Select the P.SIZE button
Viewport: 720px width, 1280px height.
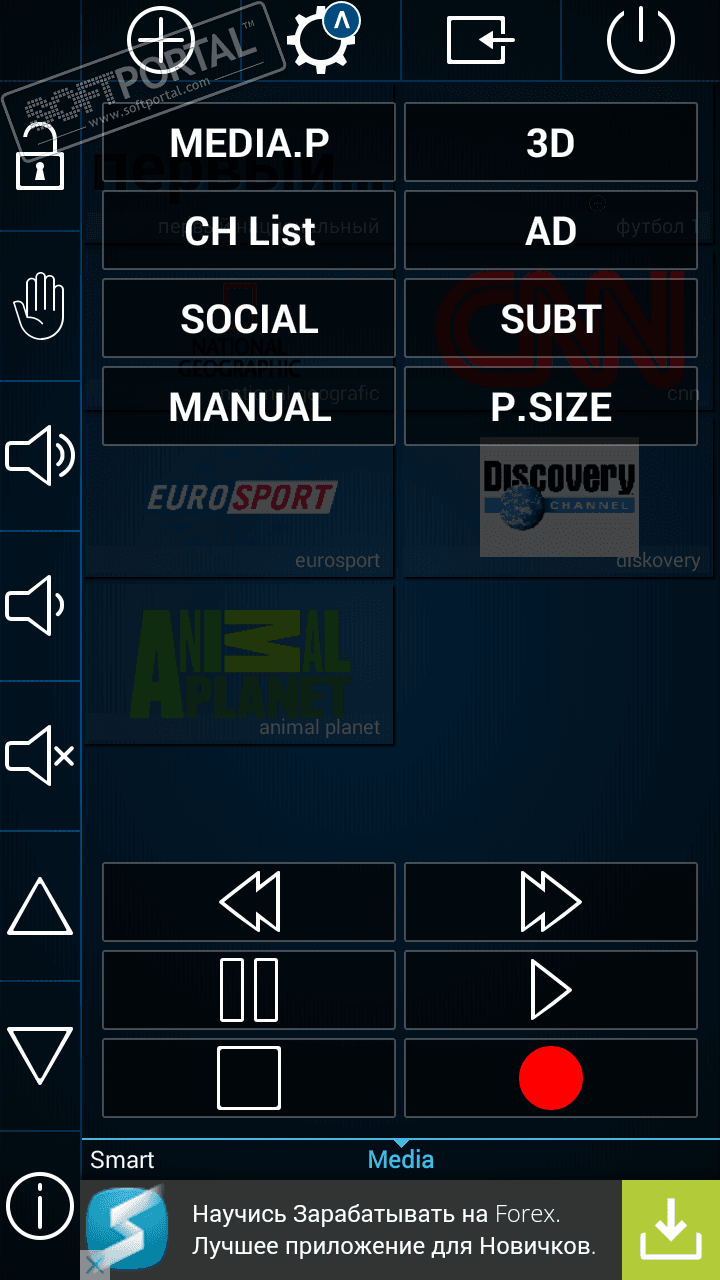pos(551,407)
